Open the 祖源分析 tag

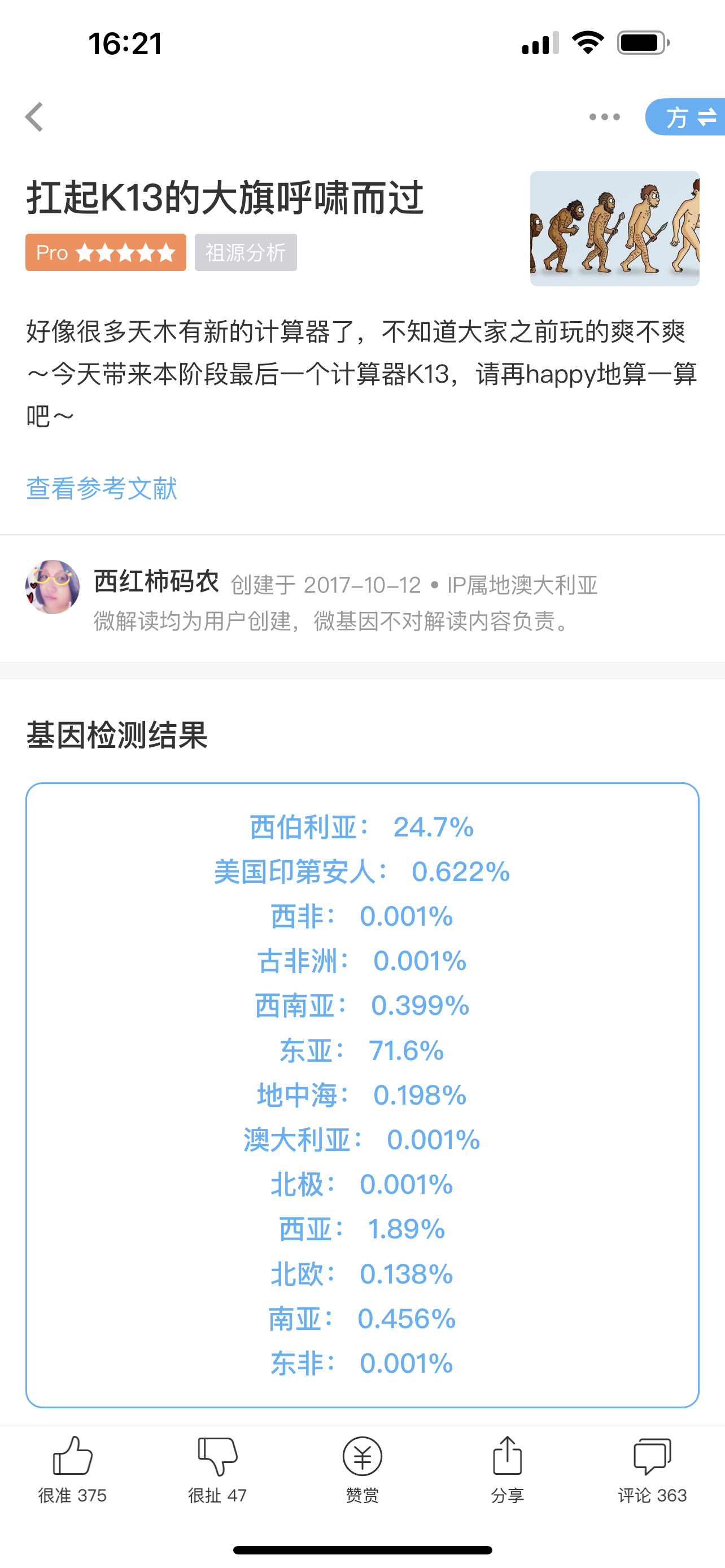(245, 252)
